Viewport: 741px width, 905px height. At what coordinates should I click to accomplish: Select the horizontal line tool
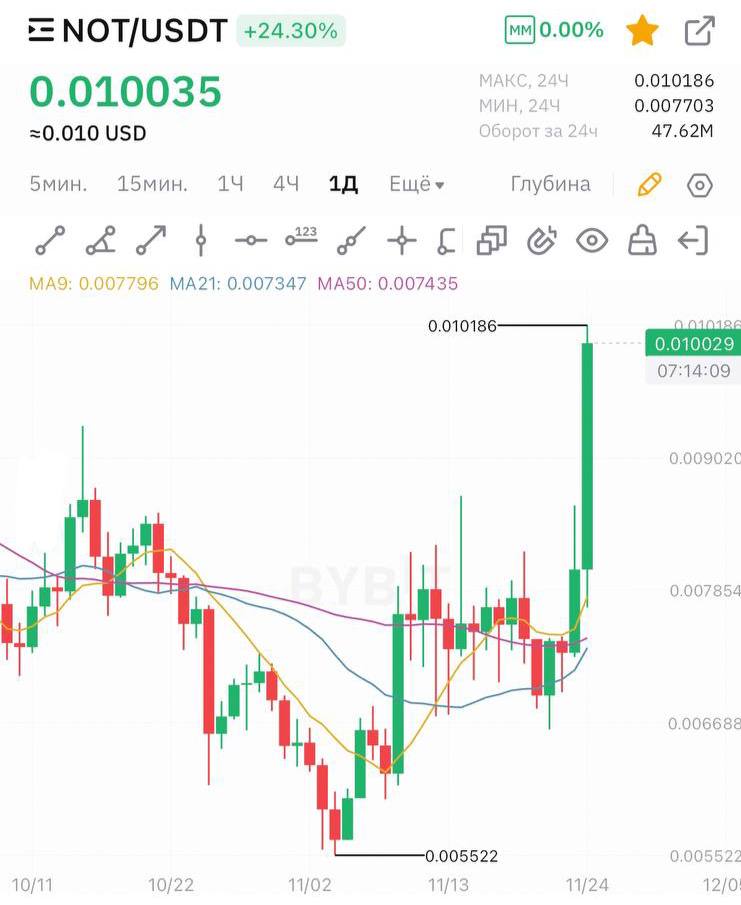pos(251,240)
